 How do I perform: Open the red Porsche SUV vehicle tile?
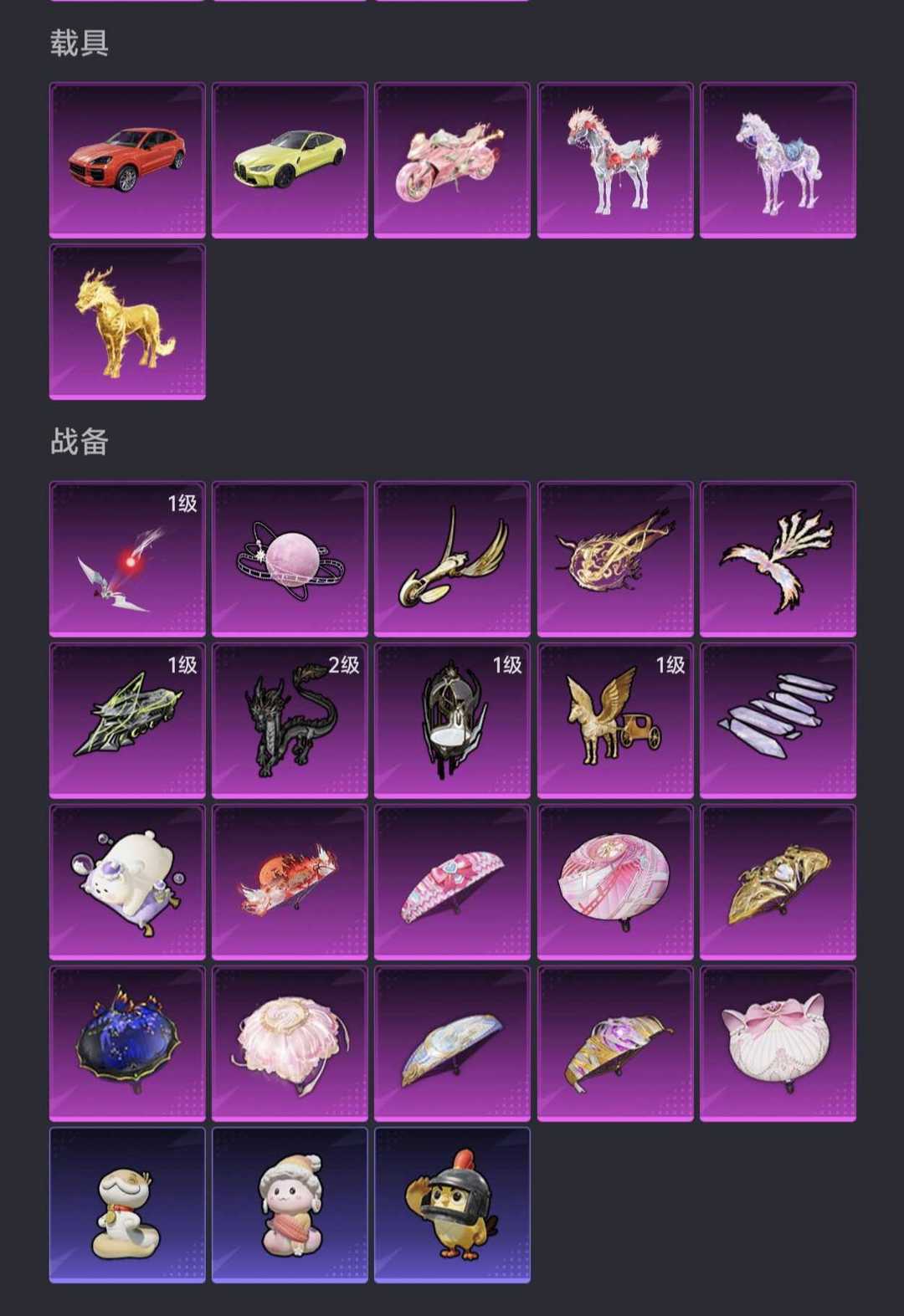point(127,160)
